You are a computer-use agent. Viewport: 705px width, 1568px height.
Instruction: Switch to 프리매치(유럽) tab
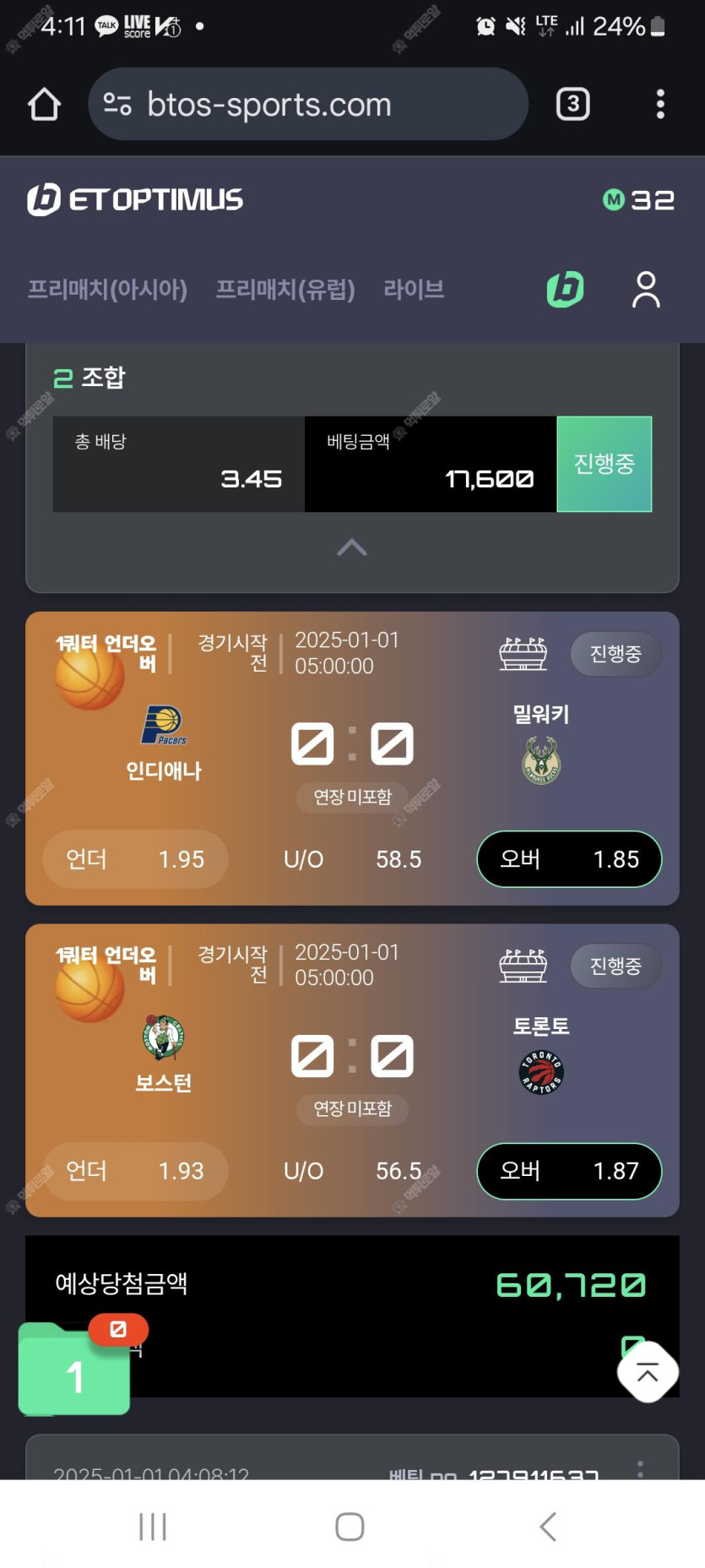point(285,290)
